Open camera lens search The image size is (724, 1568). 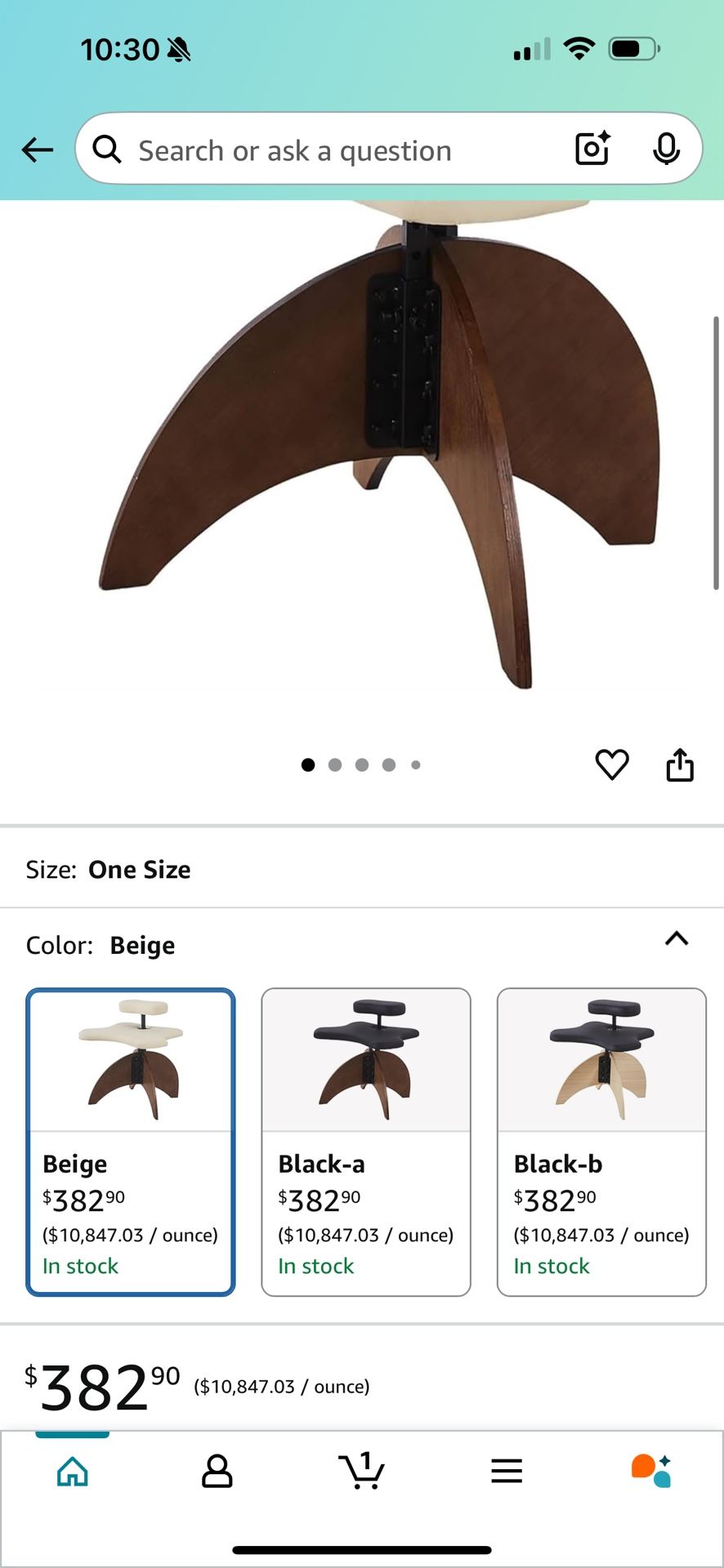click(x=592, y=149)
